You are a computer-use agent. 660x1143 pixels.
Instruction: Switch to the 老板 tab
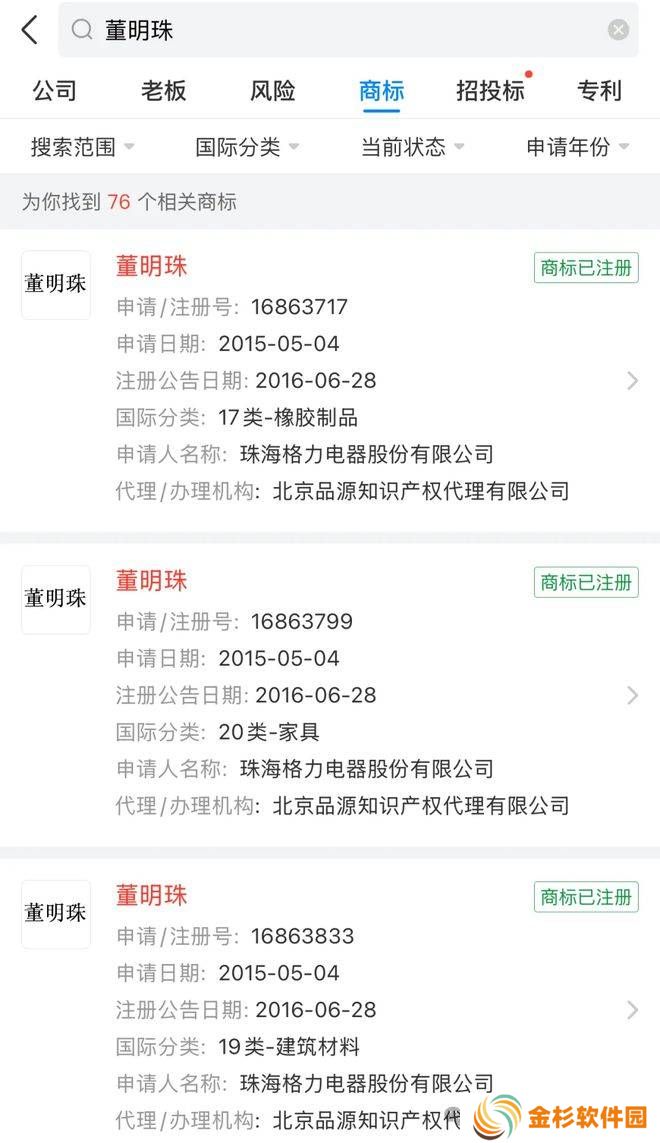pos(163,90)
